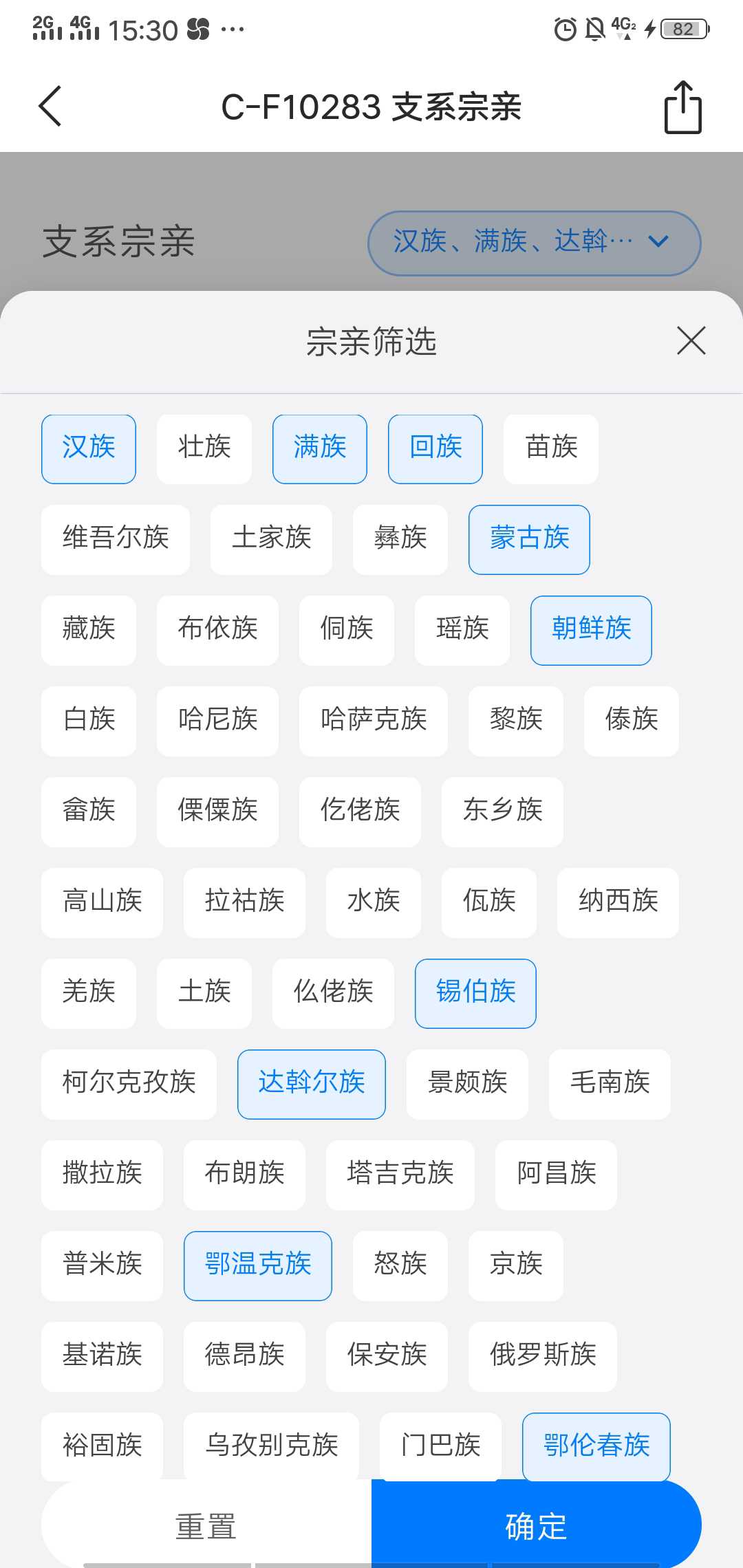
Task: Deselect the 汉族 chip
Action: [89, 449]
